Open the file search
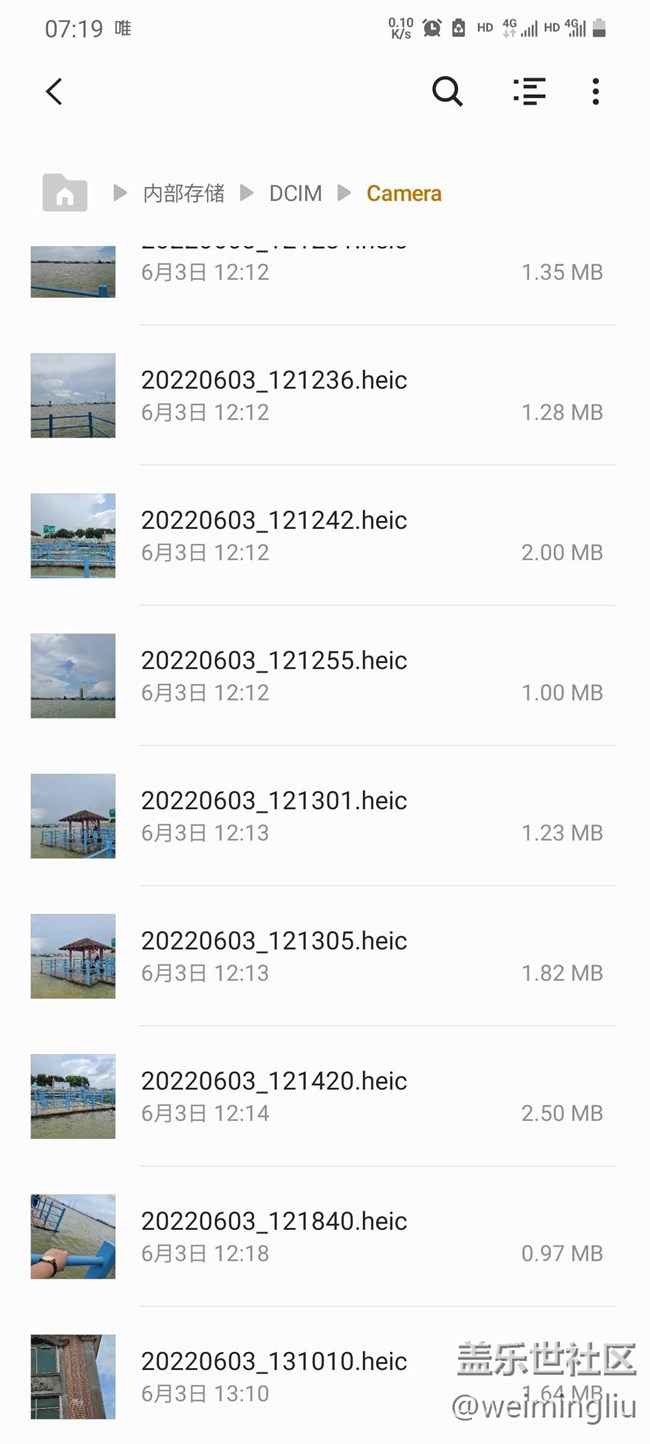Viewport: 650px width, 1444px height. [447, 92]
